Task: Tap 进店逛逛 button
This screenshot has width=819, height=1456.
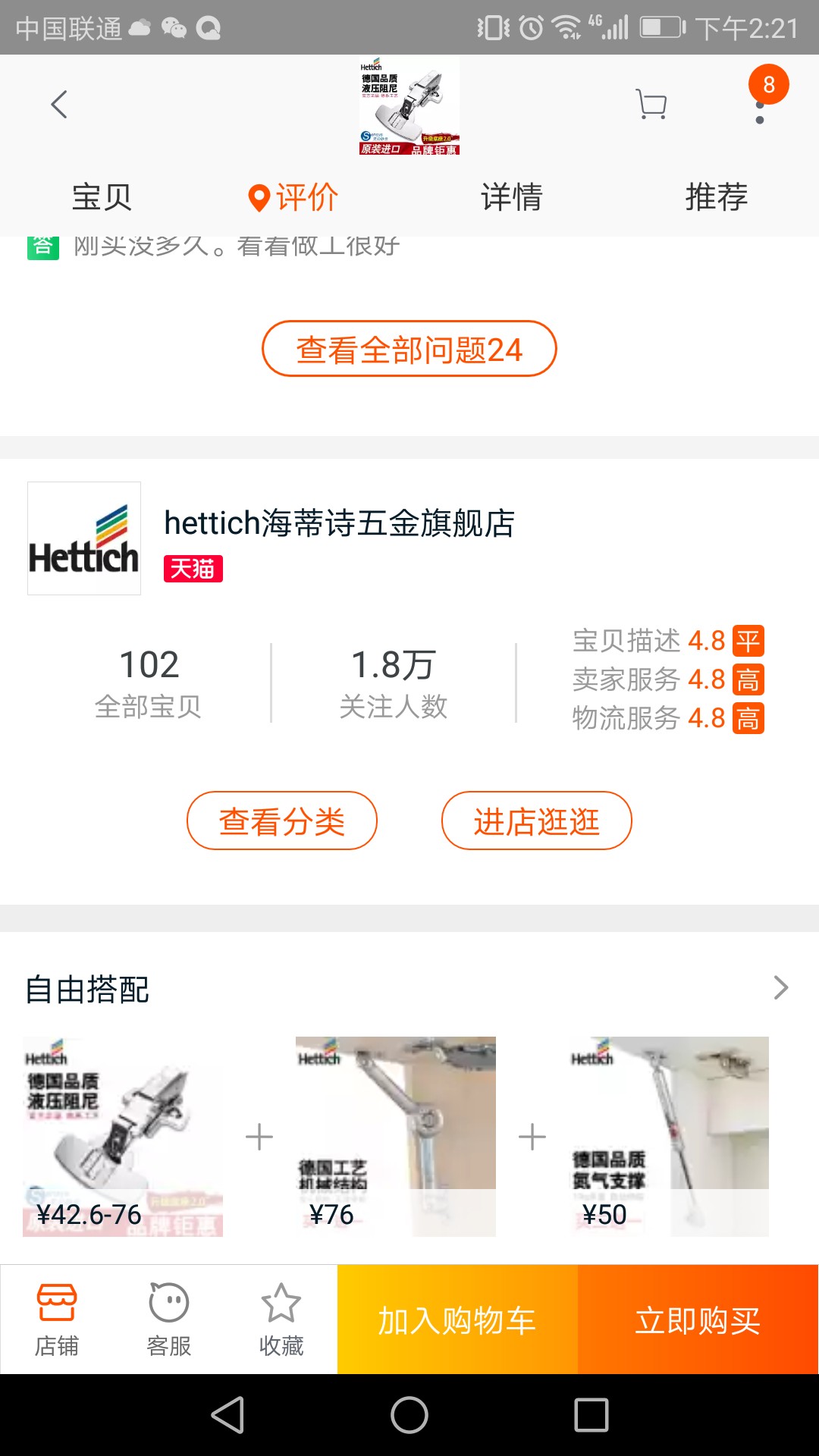Action: pyautogui.click(x=537, y=821)
